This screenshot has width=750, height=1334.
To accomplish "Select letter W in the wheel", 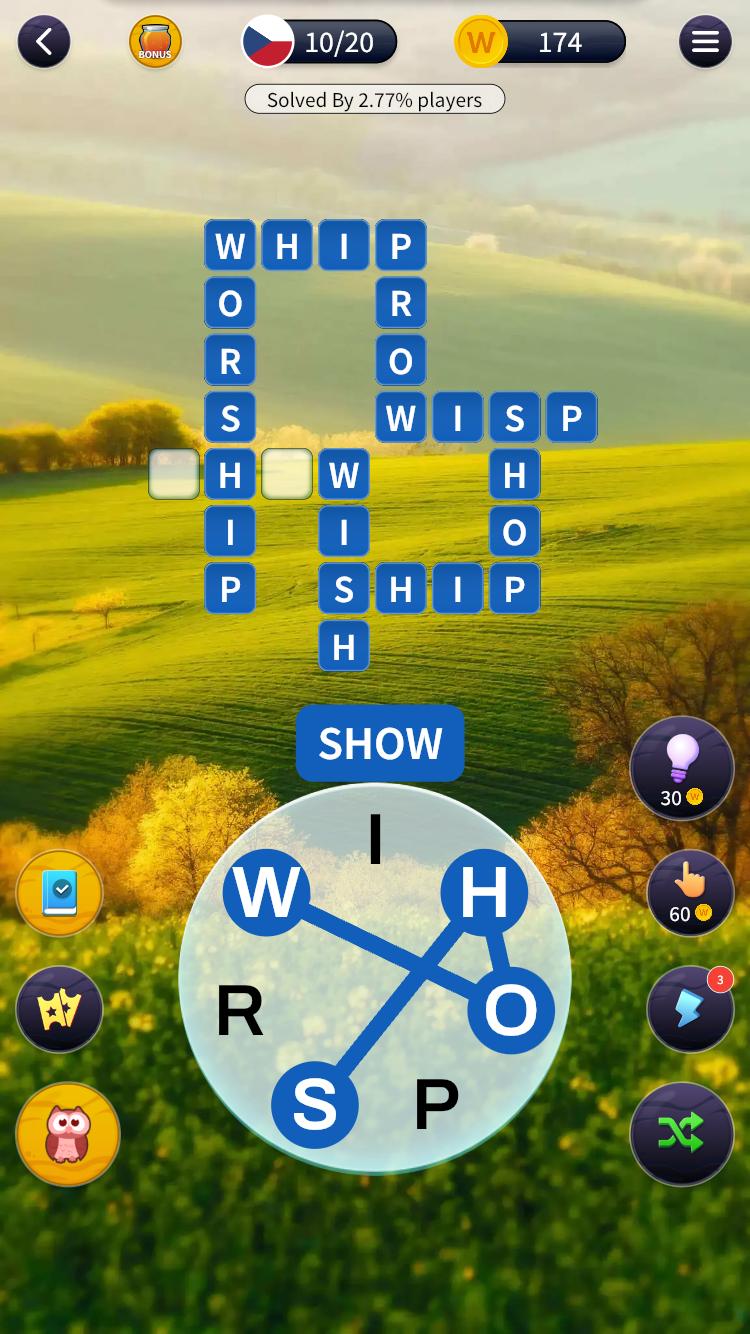I will pos(266,892).
